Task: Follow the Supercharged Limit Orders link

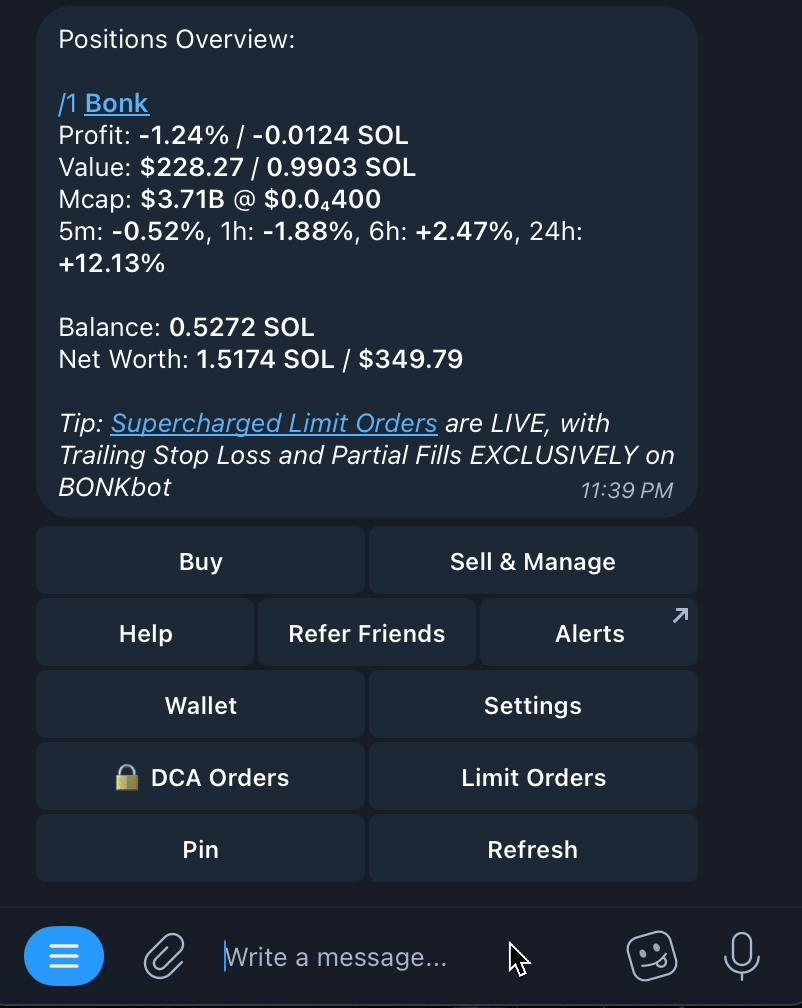Action: coord(274,423)
